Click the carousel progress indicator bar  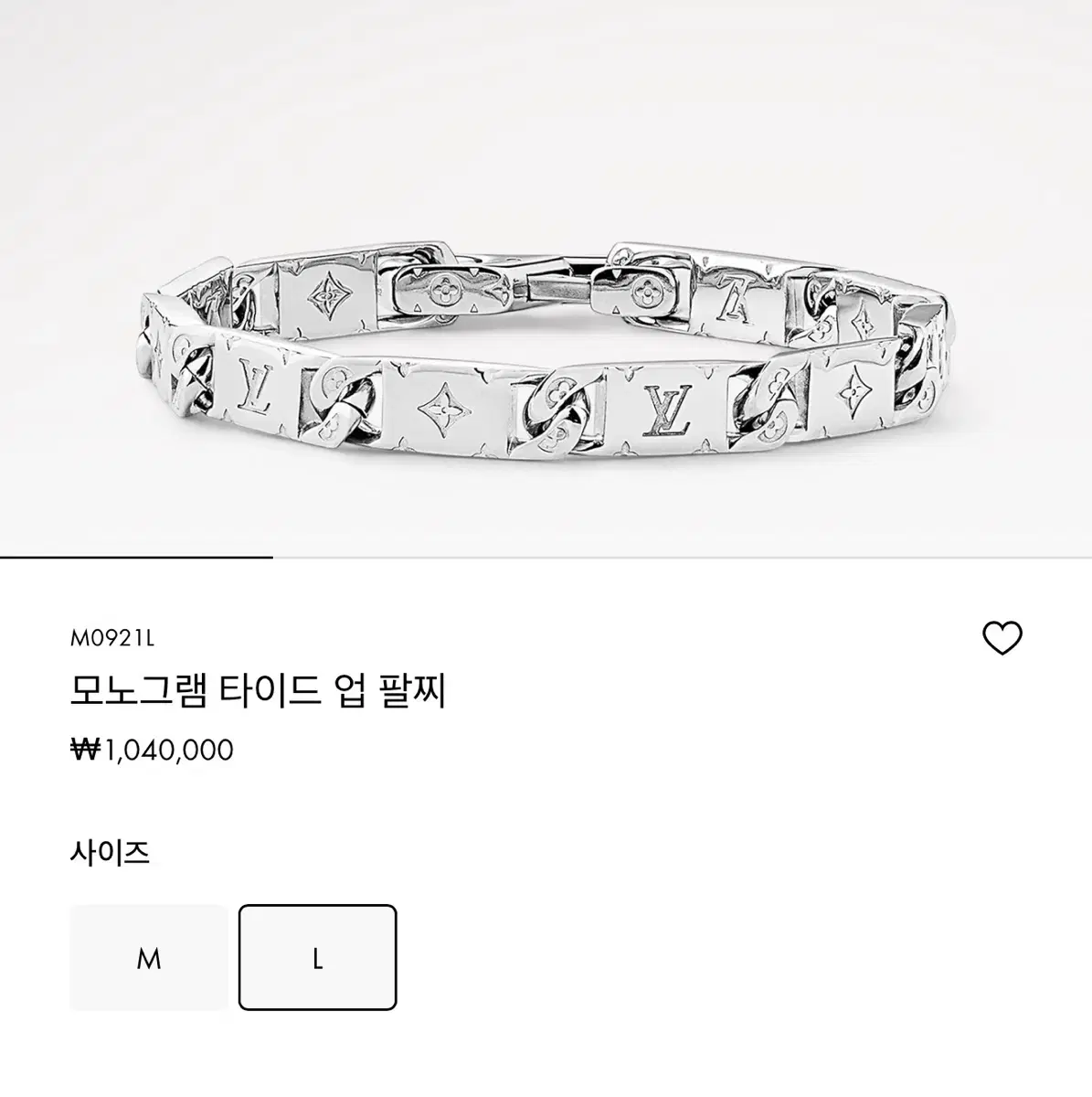pos(135,558)
